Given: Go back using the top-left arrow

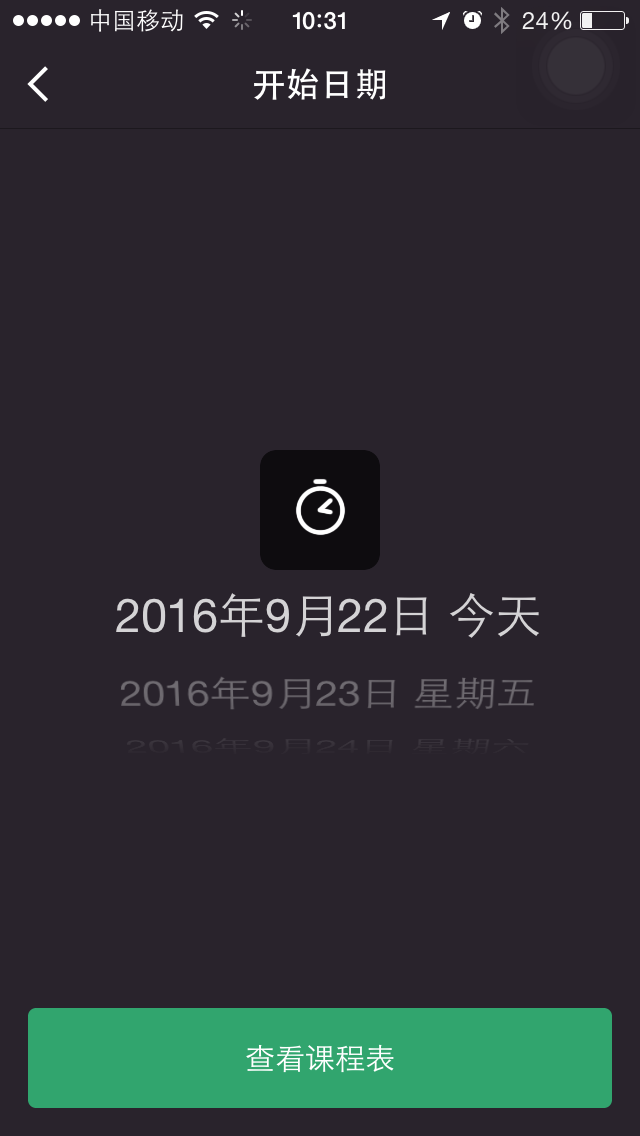Looking at the screenshot, I should pyautogui.click(x=38, y=84).
